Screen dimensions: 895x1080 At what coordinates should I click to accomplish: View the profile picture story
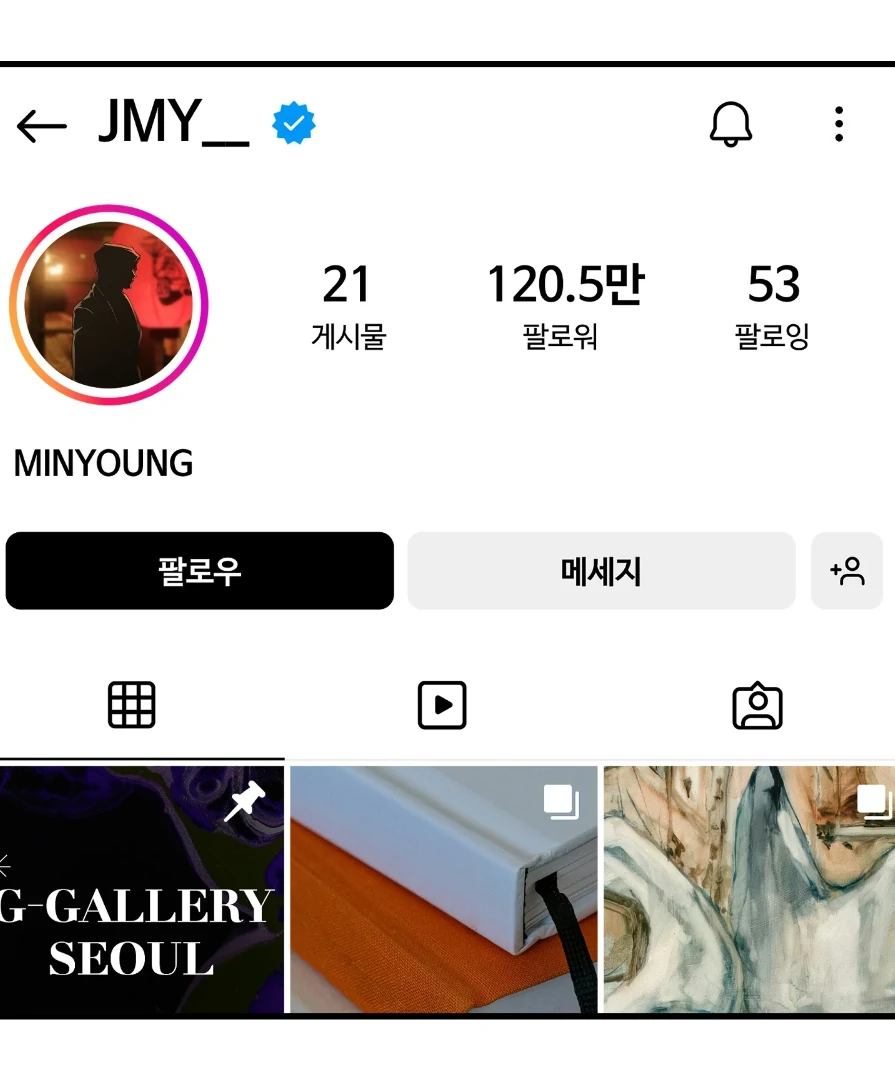pyautogui.click(x=108, y=305)
